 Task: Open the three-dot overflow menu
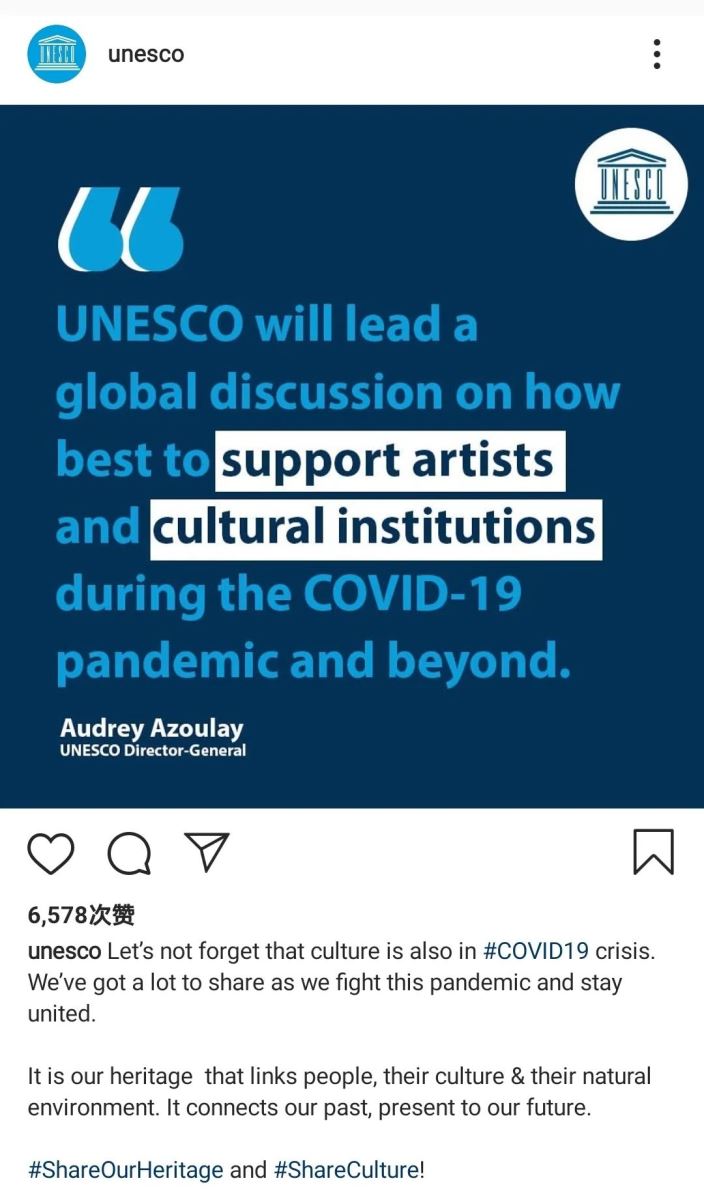click(657, 54)
